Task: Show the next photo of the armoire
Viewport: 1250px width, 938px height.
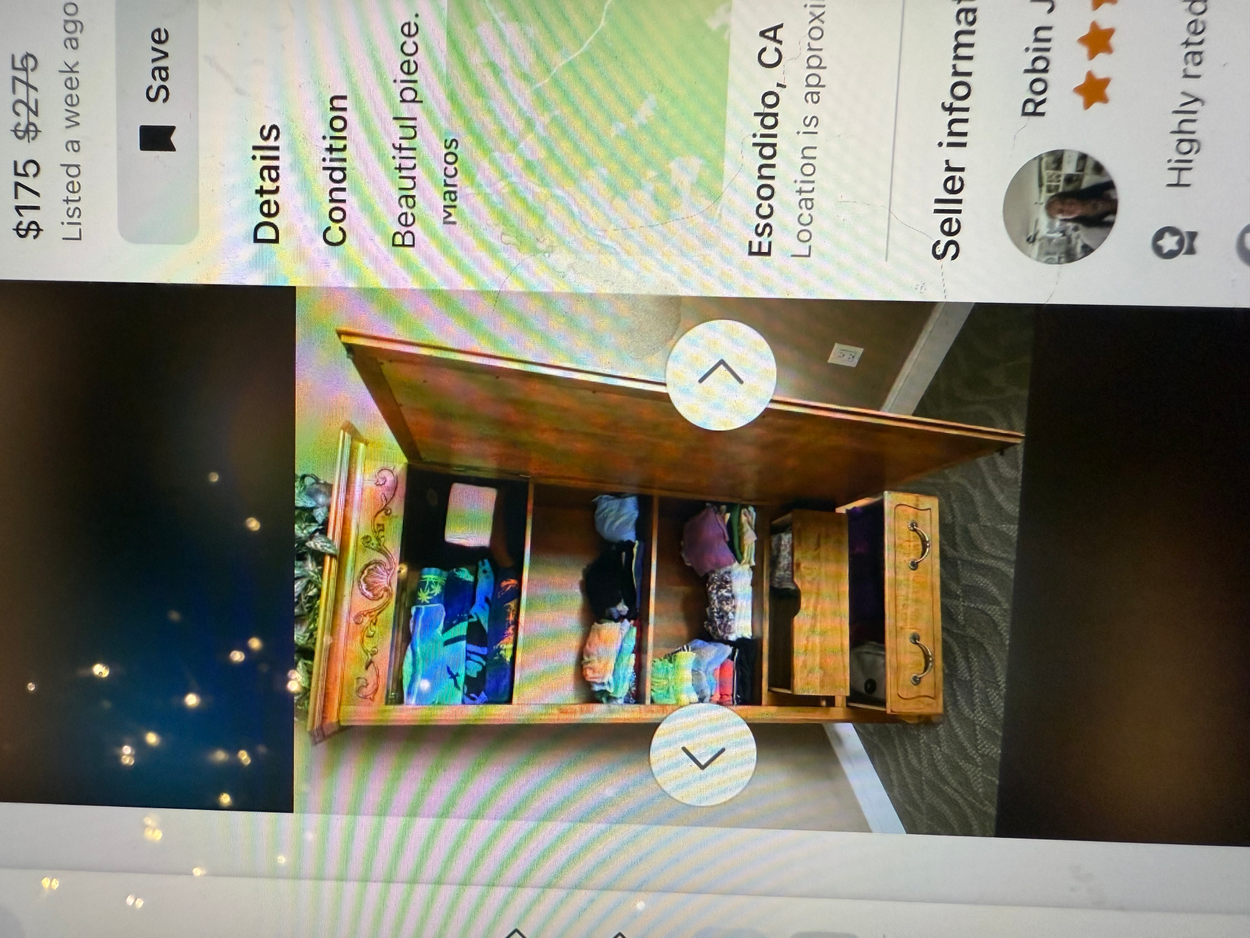Action: pos(721,375)
